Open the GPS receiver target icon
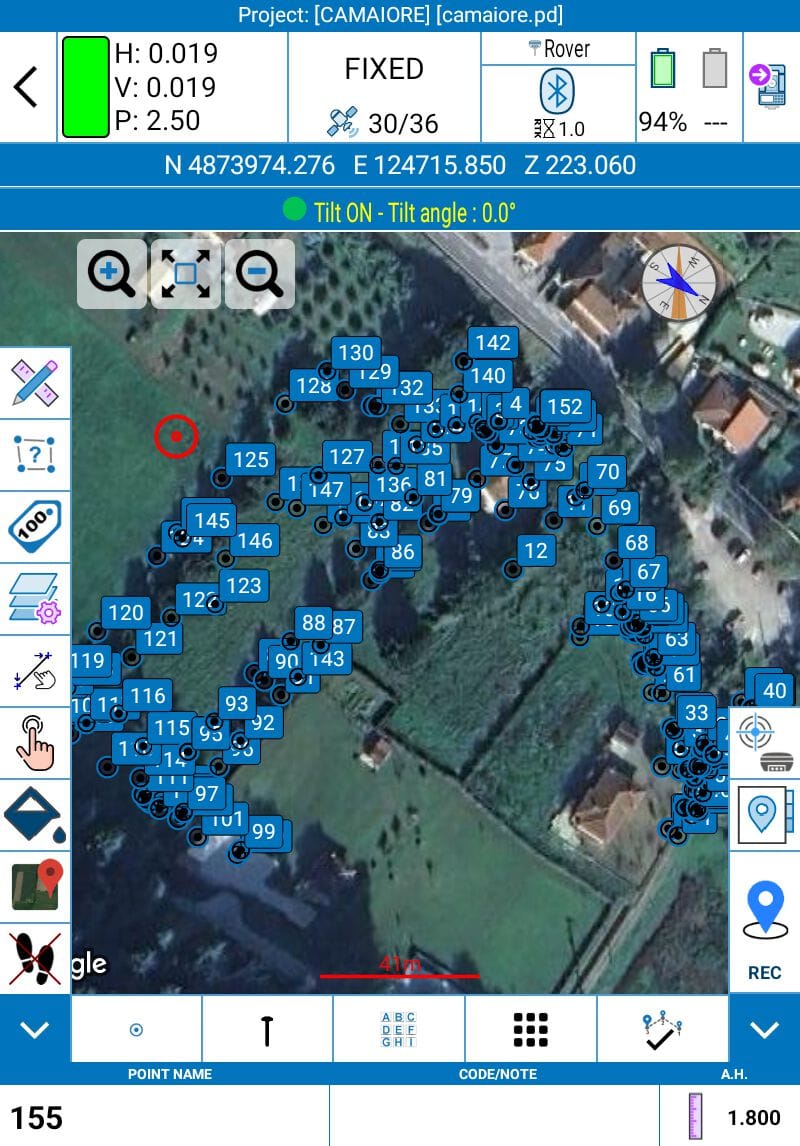The image size is (800, 1146). tap(765, 745)
